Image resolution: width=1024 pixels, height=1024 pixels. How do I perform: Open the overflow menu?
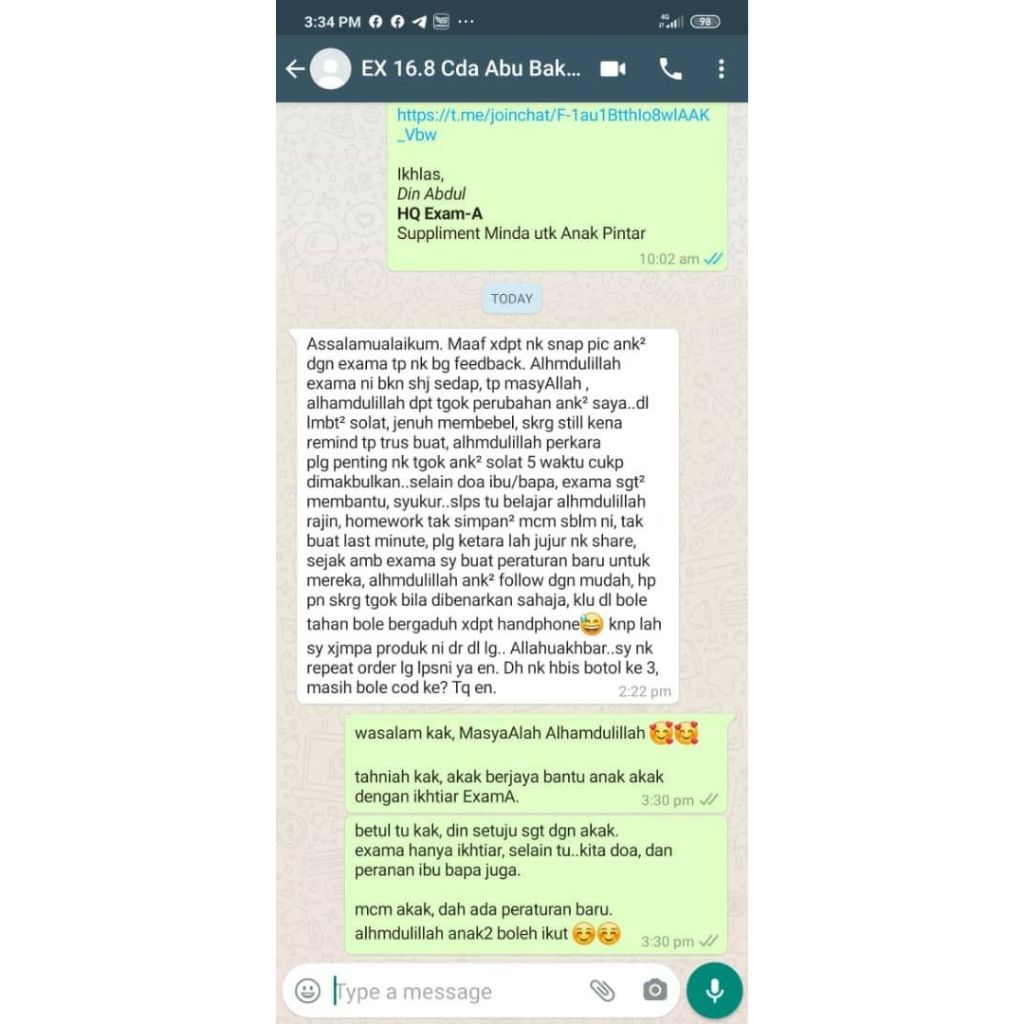tap(721, 69)
